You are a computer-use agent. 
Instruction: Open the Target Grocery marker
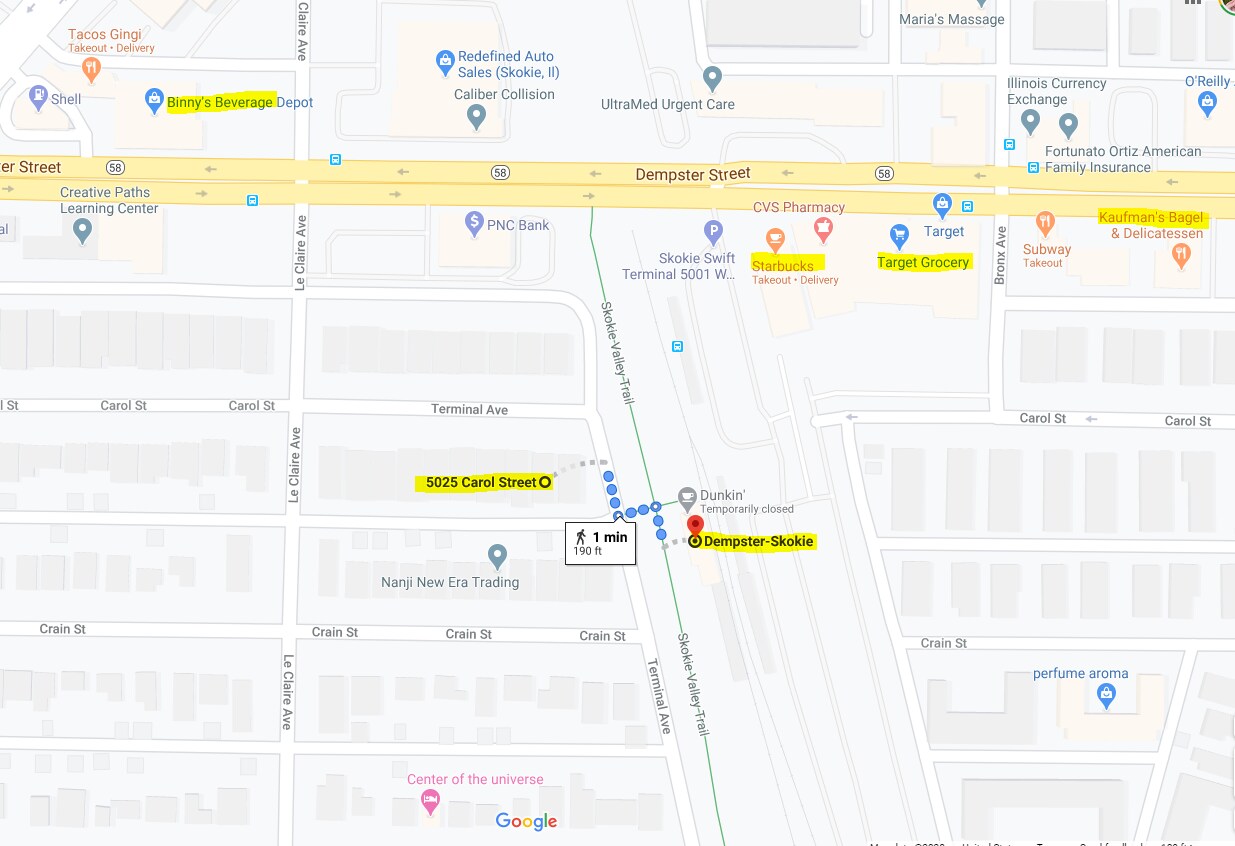[x=898, y=236]
